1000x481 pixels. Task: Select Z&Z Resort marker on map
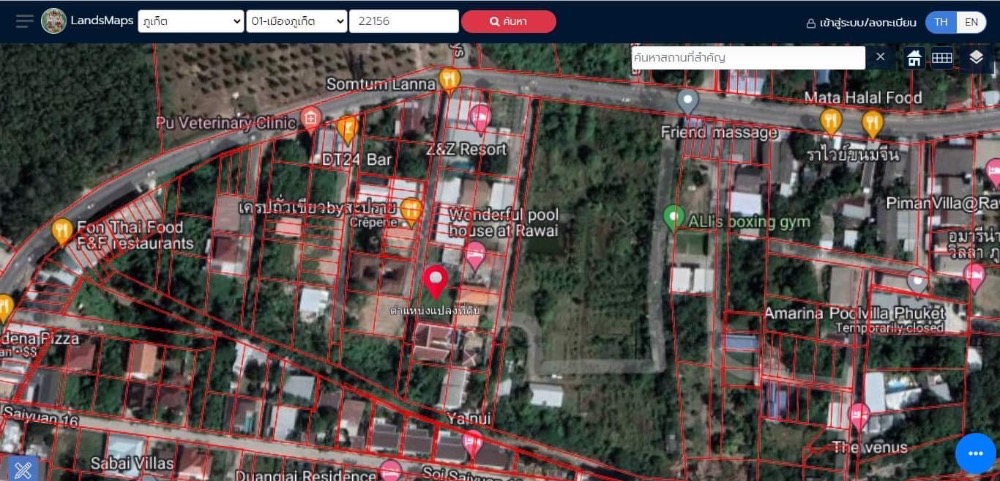pyautogui.click(x=480, y=118)
